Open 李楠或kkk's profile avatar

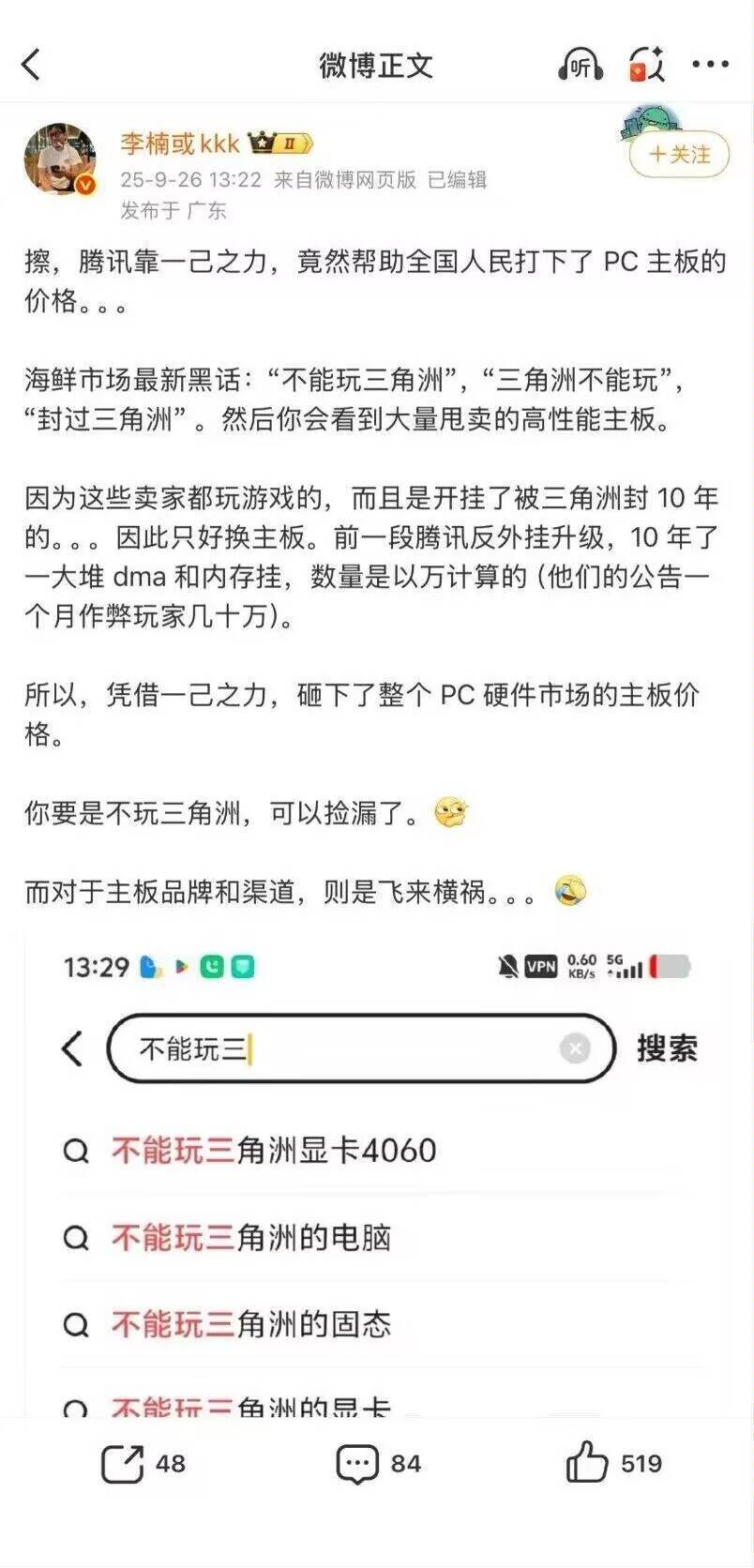click(60, 159)
